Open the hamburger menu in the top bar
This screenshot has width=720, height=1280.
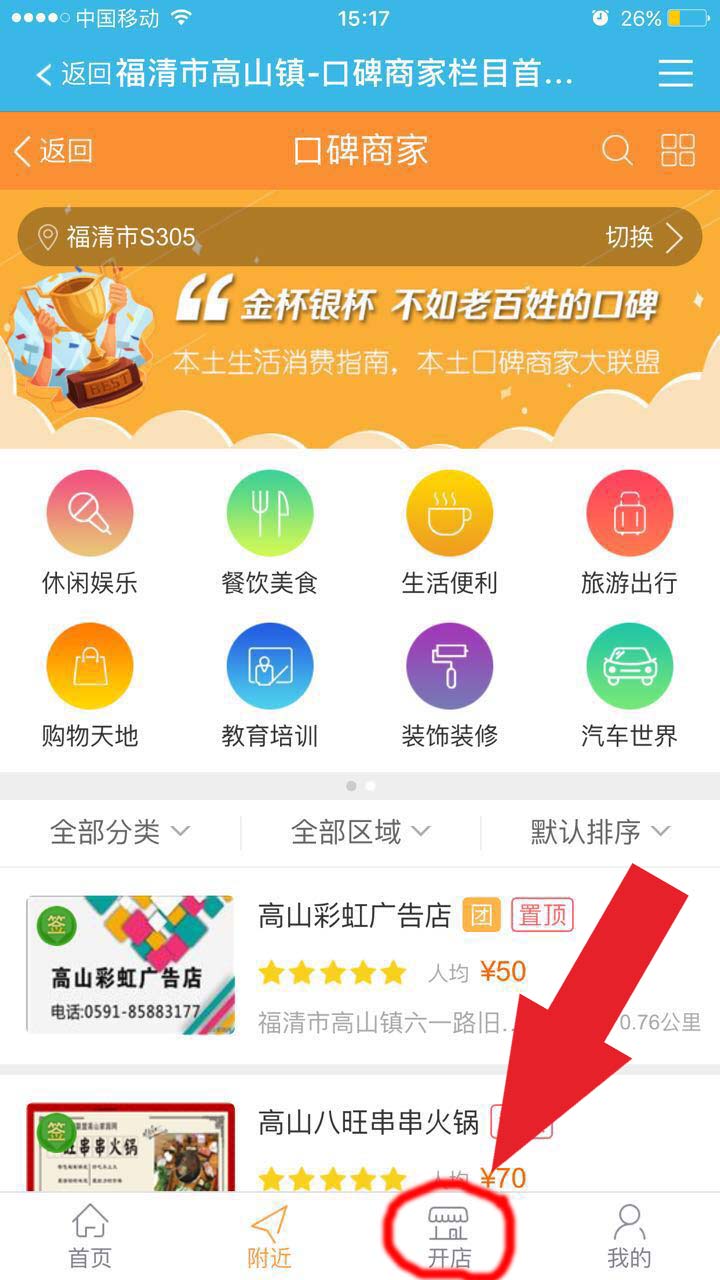coord(676,73)
